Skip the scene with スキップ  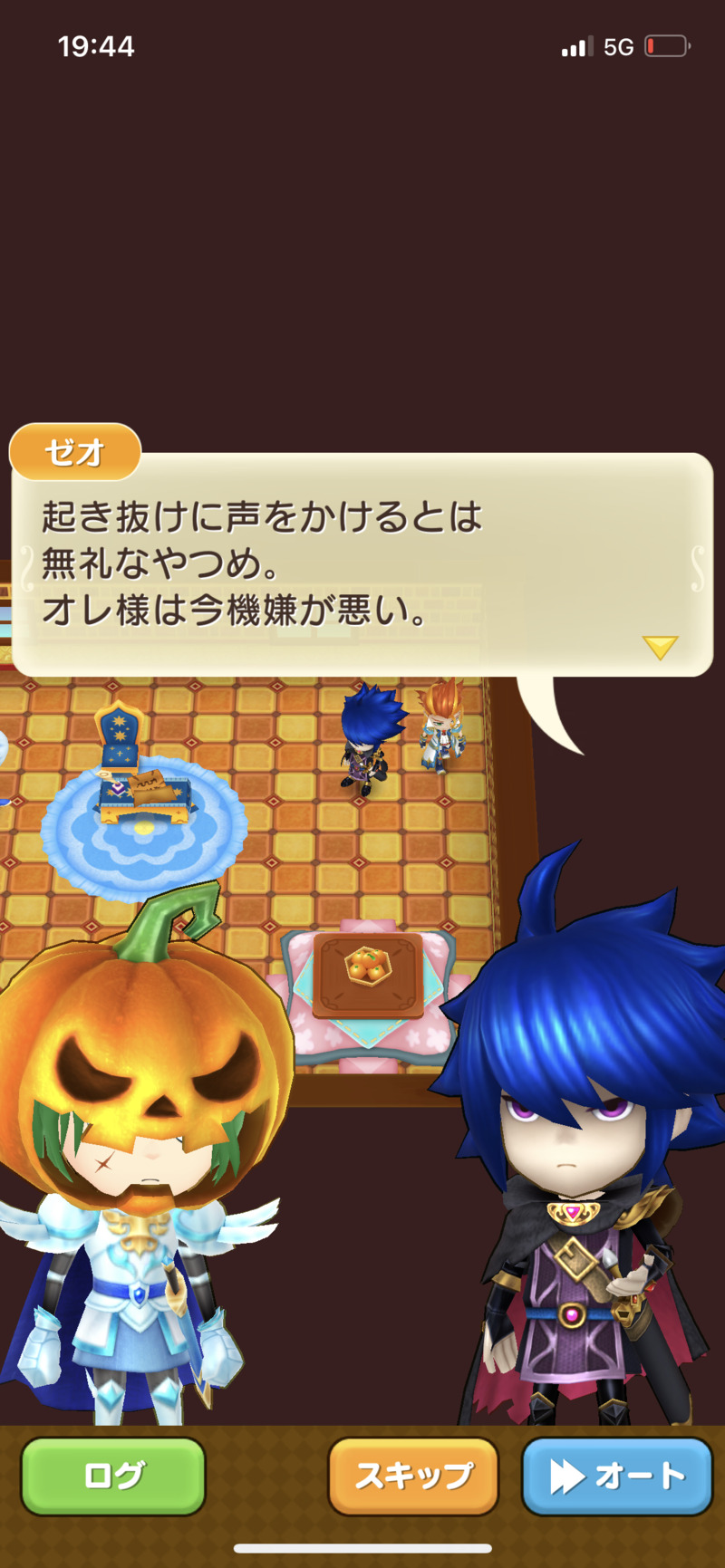(413, 1476)
